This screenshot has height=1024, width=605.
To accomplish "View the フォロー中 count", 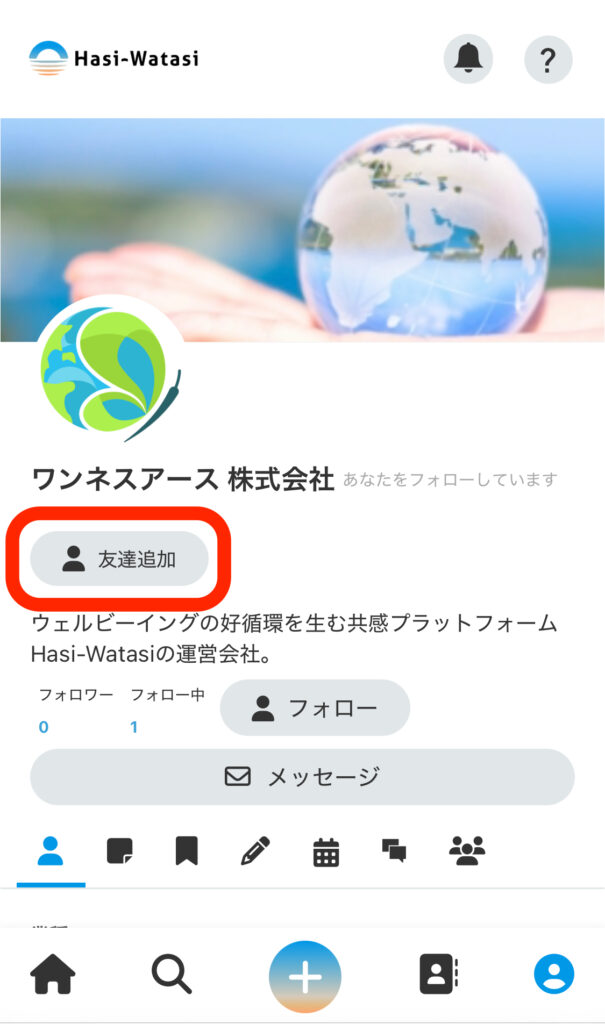I will 134,727.
